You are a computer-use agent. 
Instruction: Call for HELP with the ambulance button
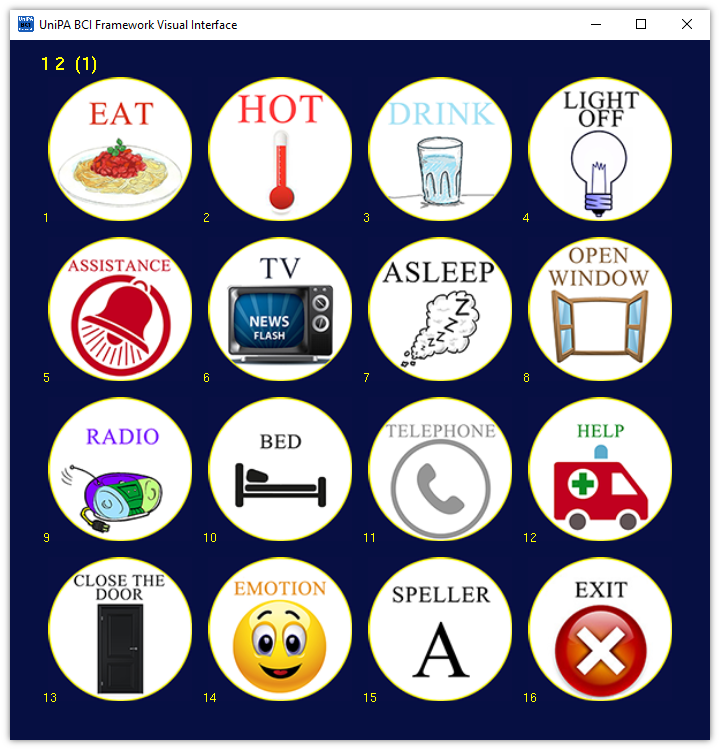point(600,470)
